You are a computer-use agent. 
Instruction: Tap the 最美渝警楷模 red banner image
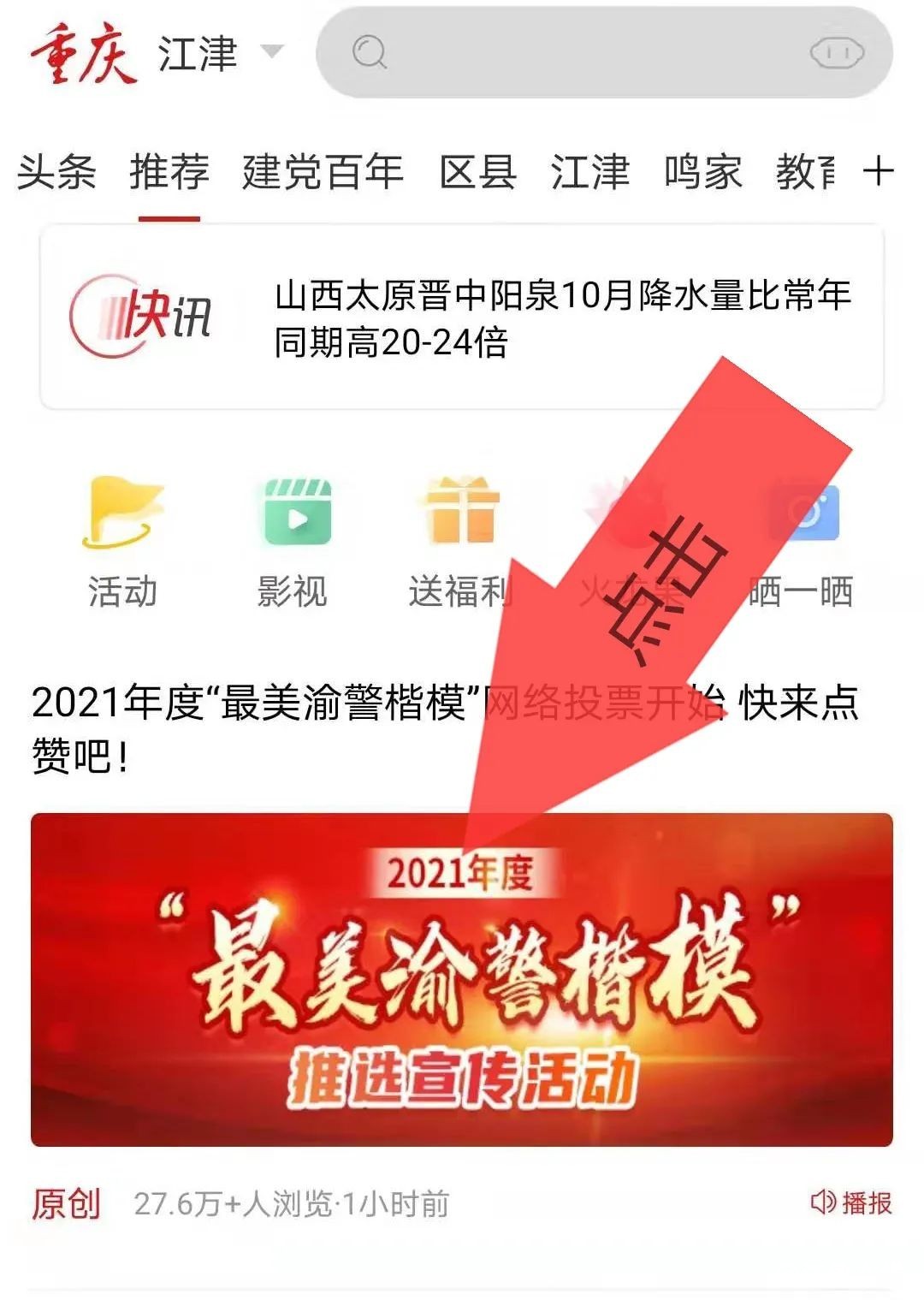coord(462,979)
